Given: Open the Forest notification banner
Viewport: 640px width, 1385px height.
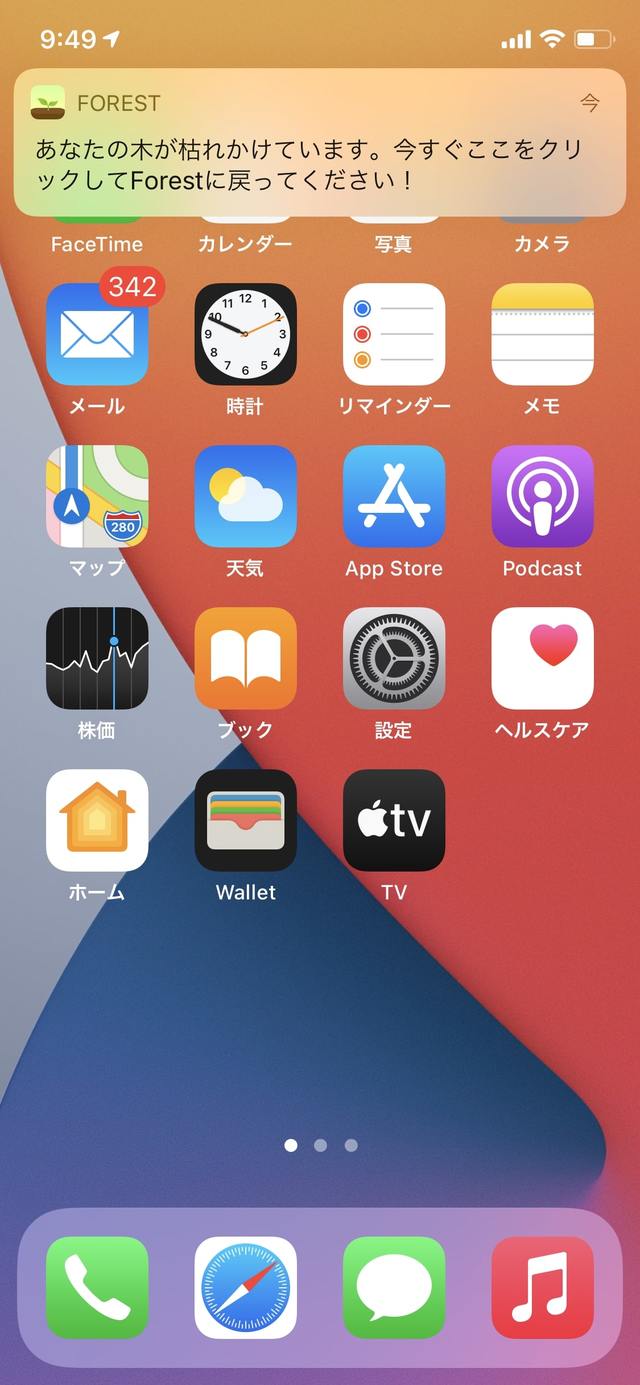Looking at the screenshot, I should (320, 143).
